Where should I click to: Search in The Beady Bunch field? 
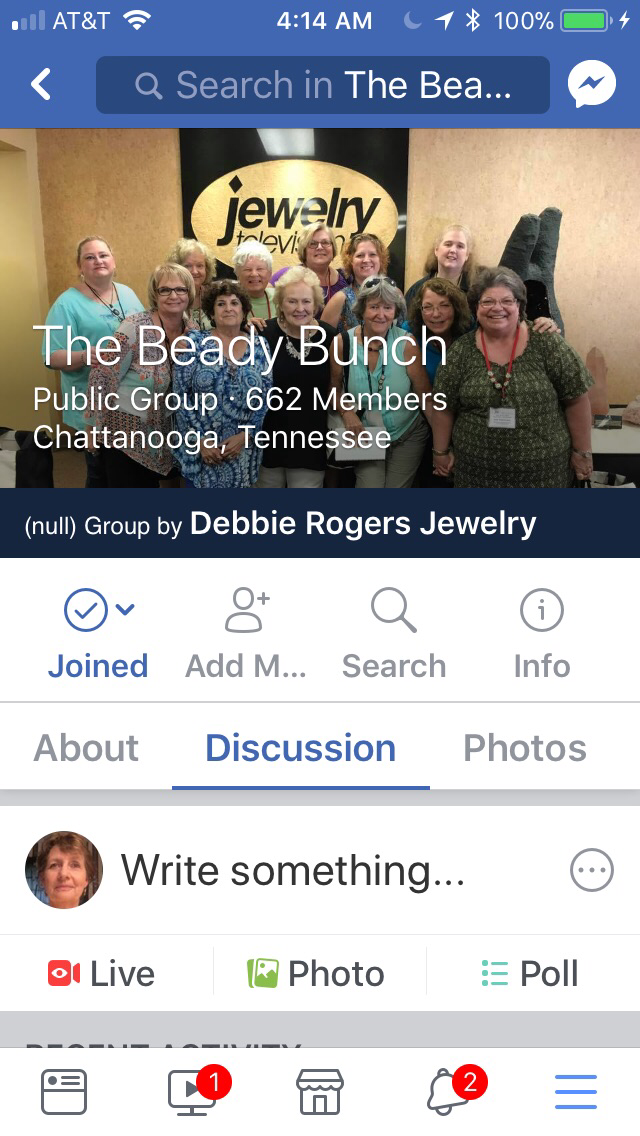323,85
